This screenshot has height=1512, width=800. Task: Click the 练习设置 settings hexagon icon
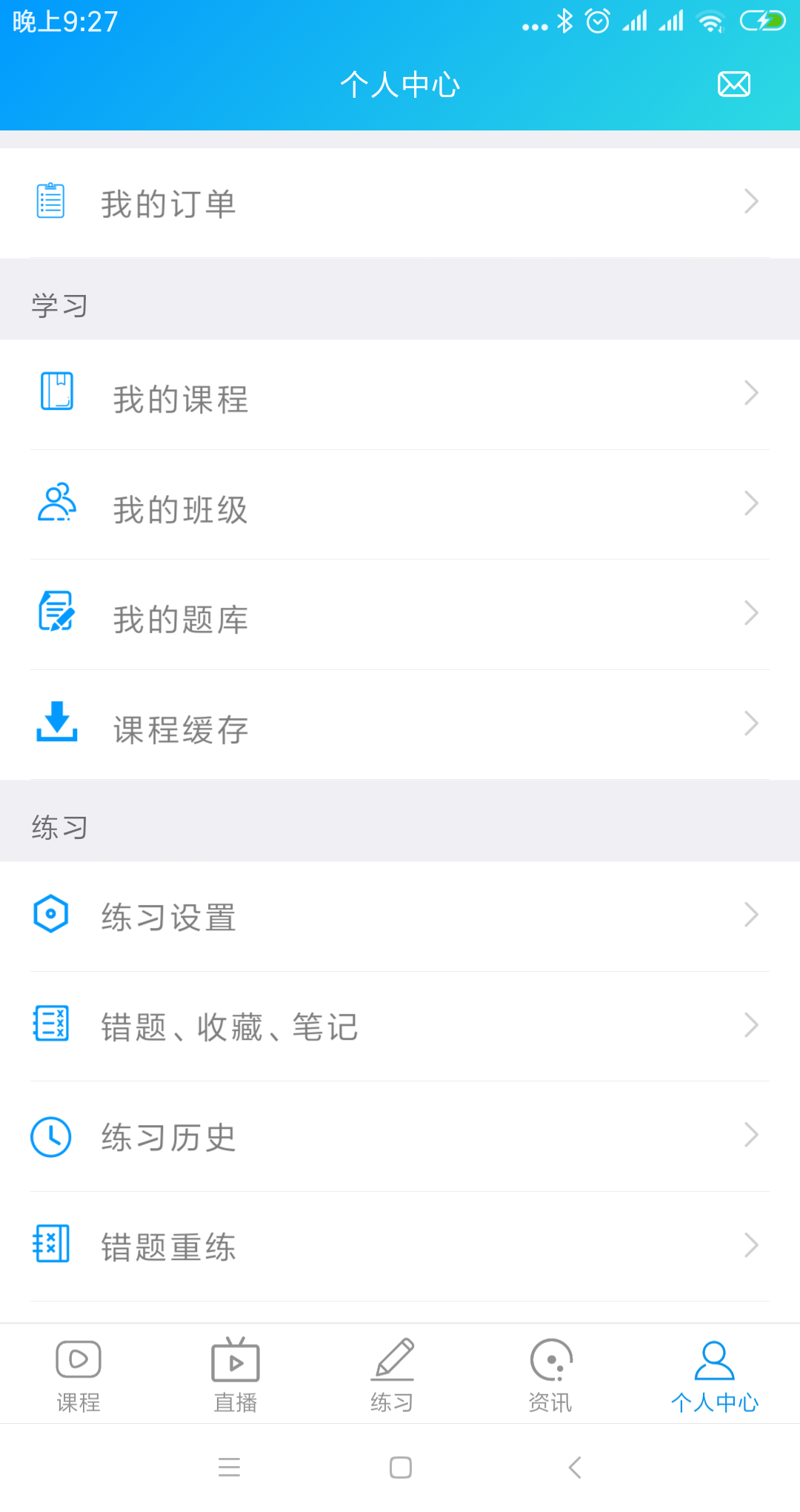50,914
